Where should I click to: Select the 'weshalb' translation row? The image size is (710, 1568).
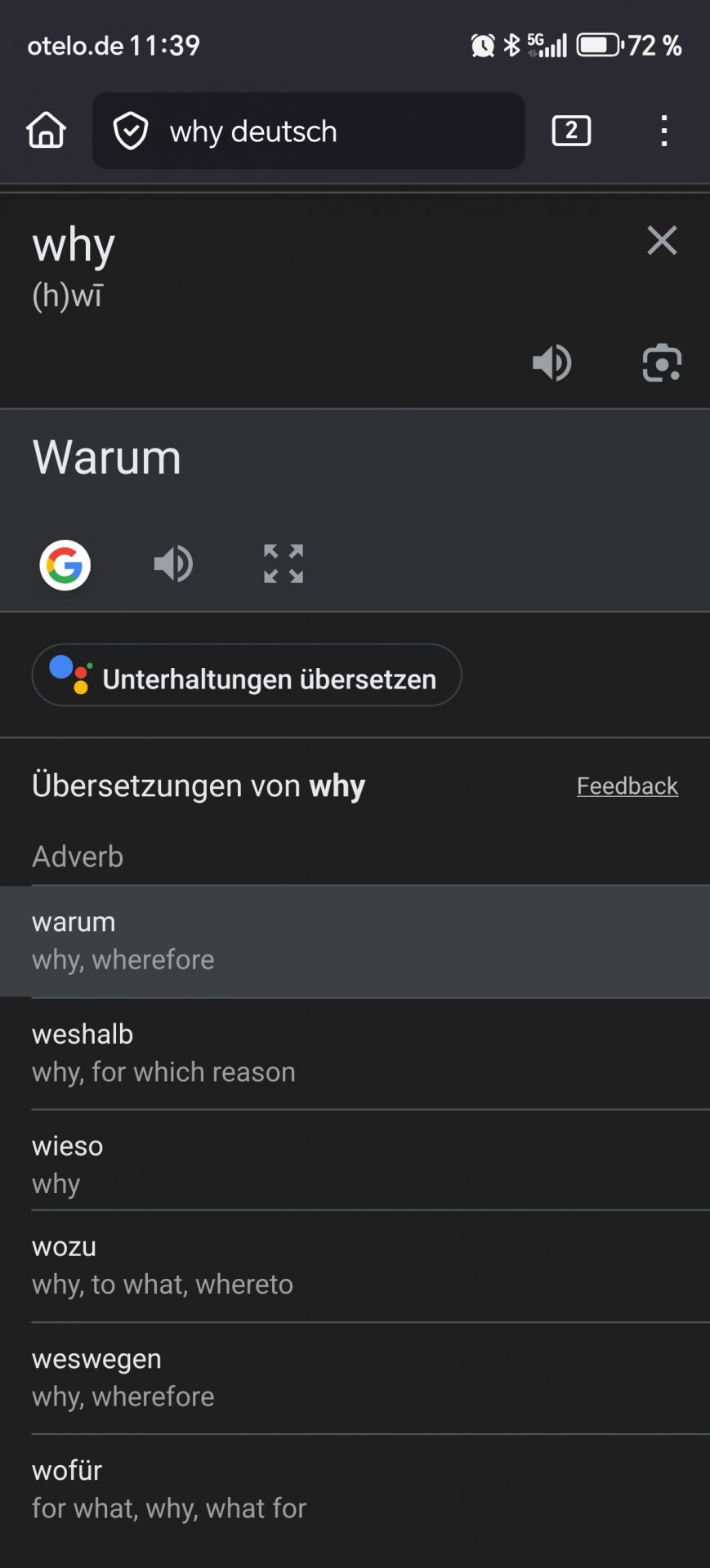355,1053
